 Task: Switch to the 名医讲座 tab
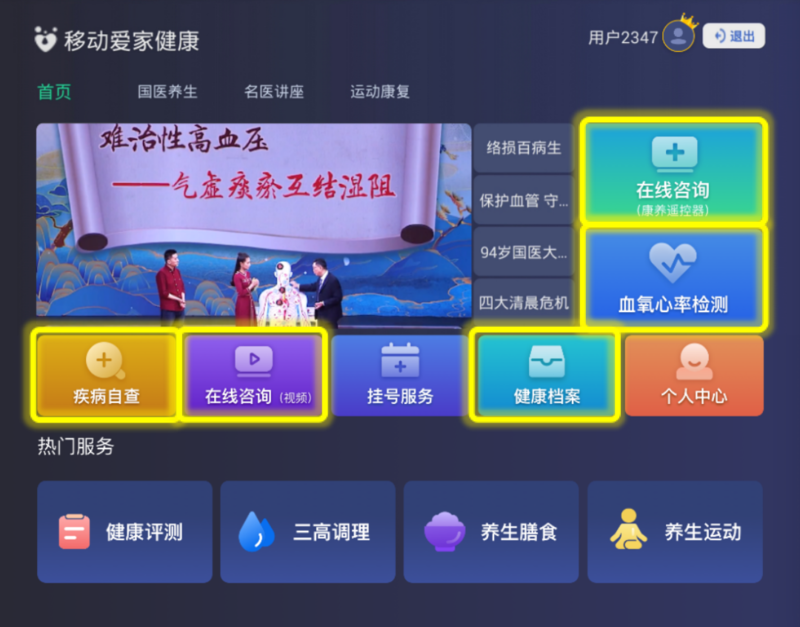(x=273, y=92)
